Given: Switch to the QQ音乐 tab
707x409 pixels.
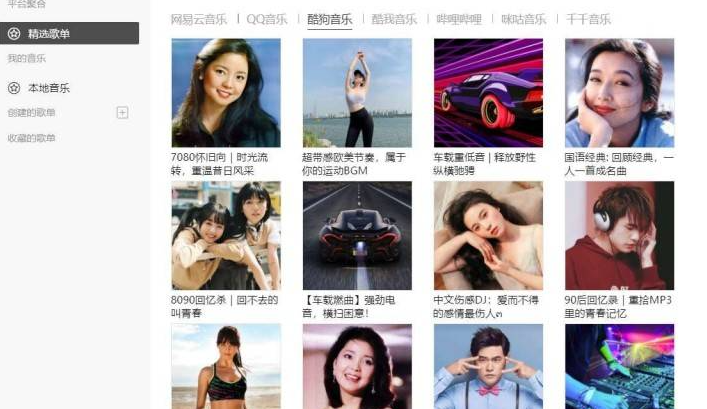Looking at the screenshot, I should click(267, 19).
